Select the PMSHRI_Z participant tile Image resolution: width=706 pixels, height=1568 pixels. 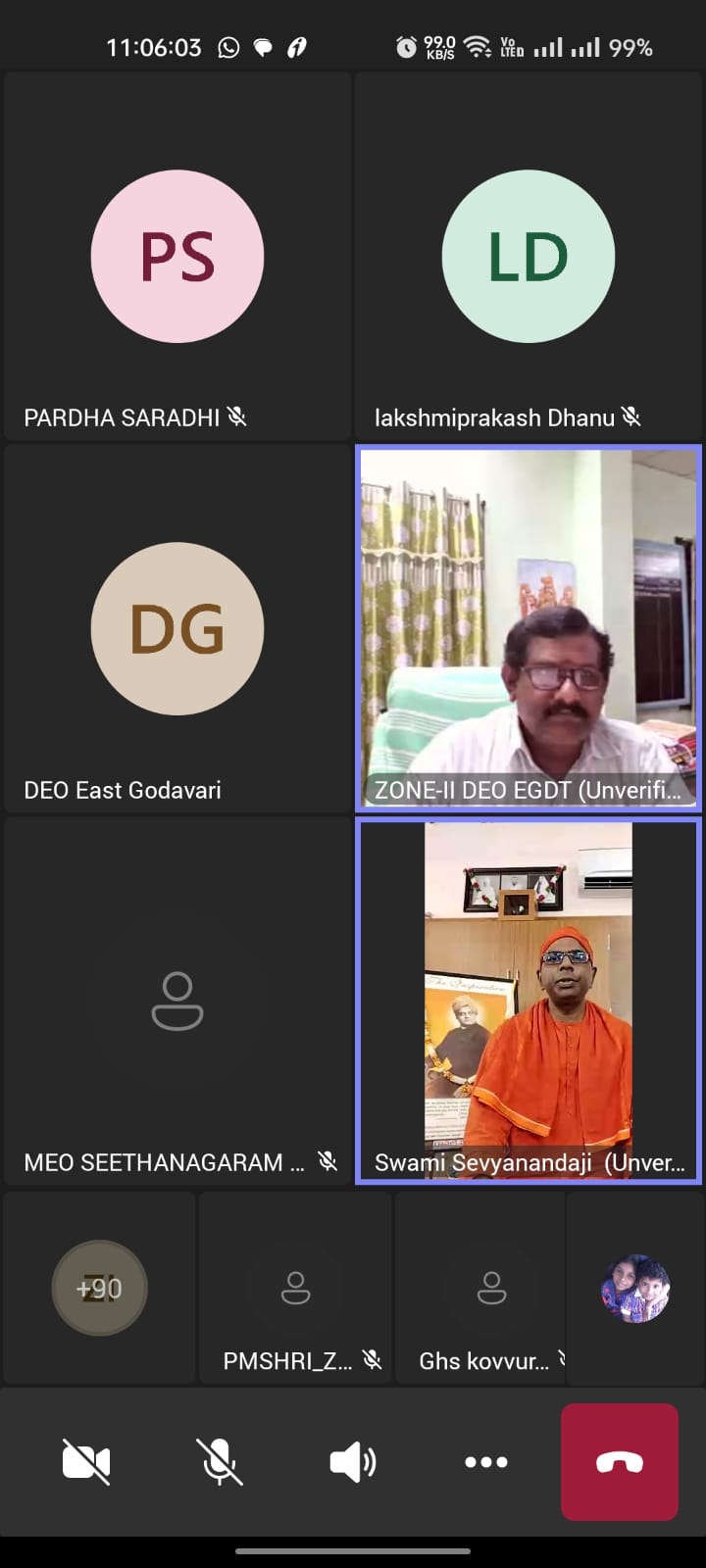(295, 1290)
